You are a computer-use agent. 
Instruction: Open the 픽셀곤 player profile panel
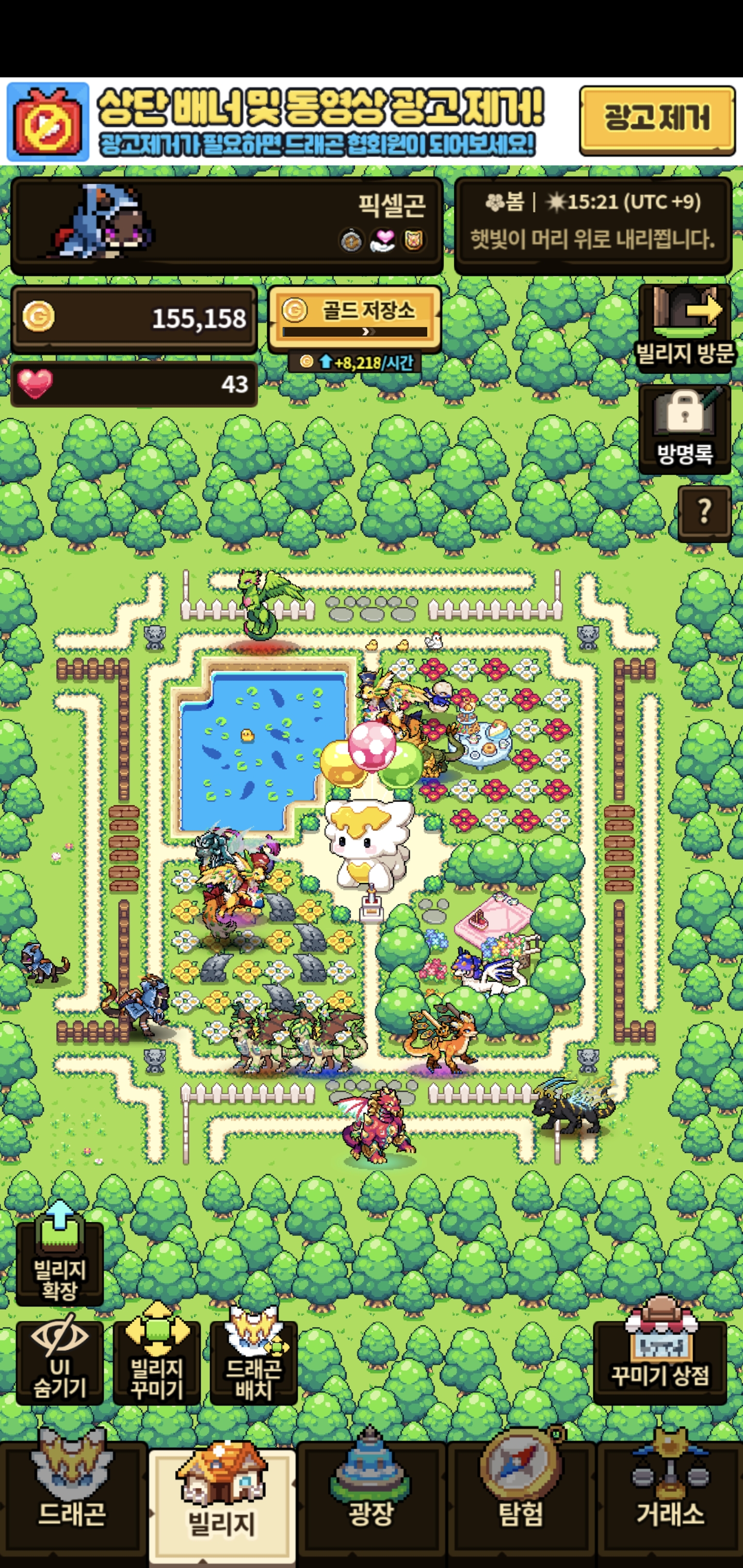(x=227, y=226)
